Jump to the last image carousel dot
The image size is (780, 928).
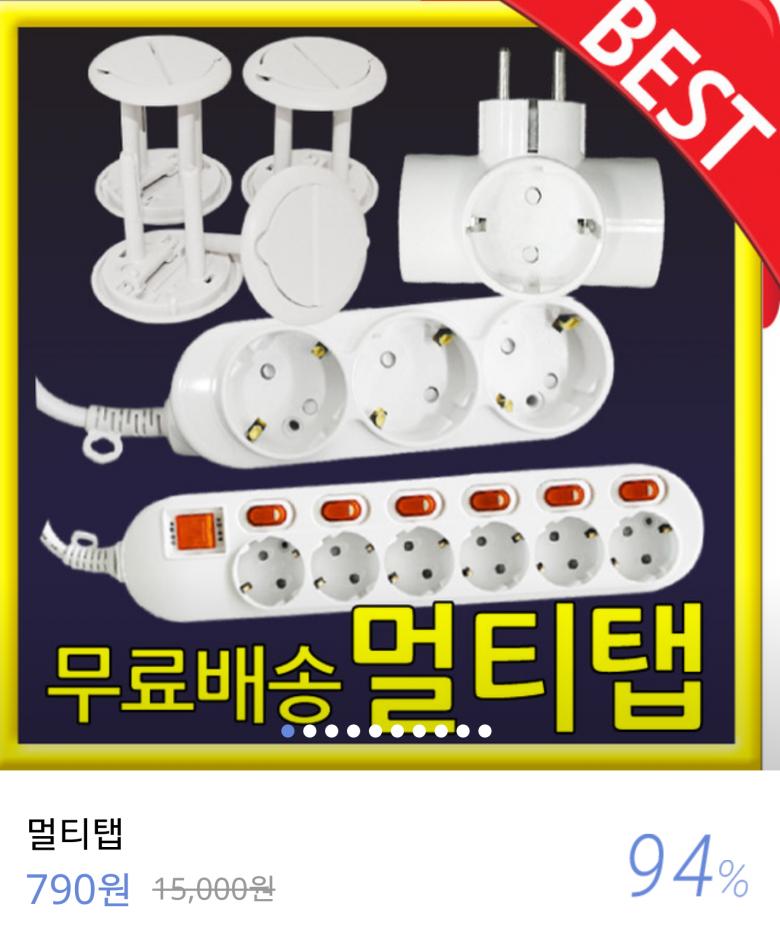tap(485, 731)
